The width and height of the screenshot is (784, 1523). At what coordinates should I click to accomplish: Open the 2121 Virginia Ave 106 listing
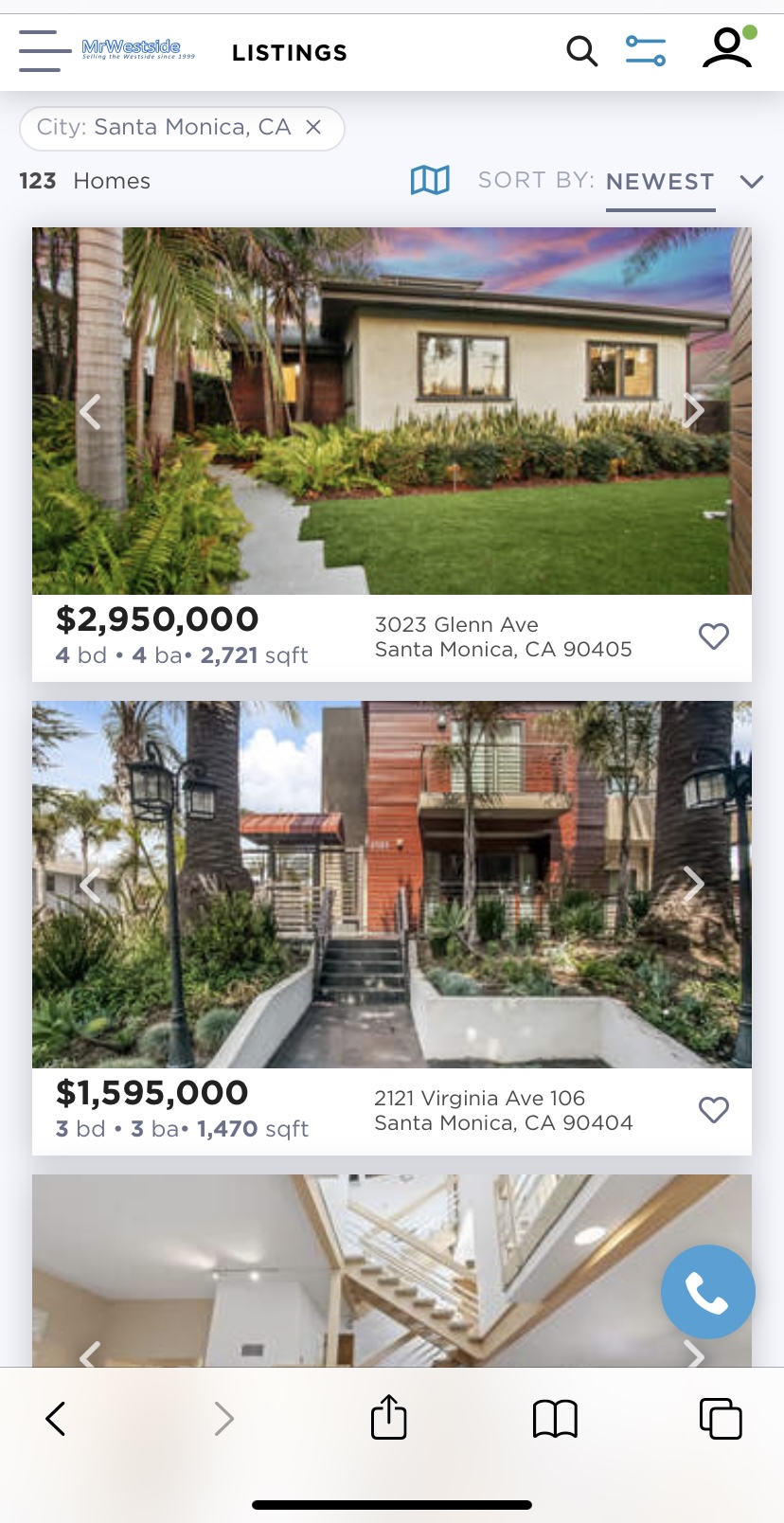click(x=479, y=1099)
